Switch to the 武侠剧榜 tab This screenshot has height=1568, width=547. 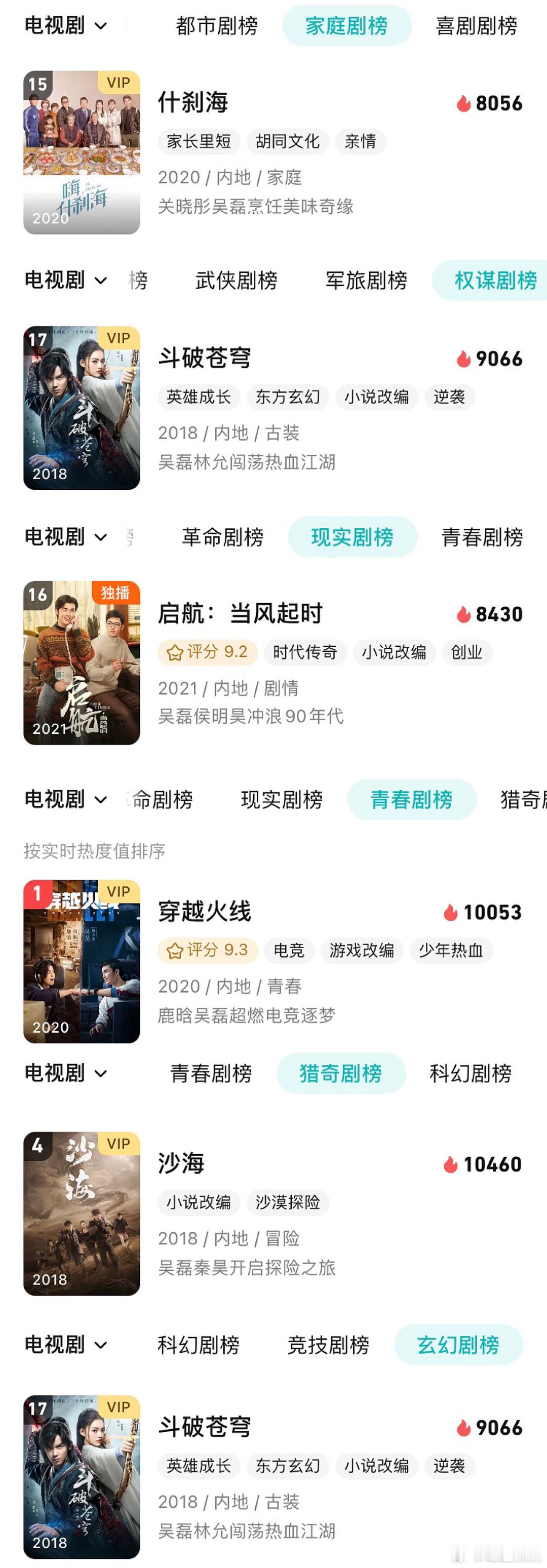(x=237, y=281)
